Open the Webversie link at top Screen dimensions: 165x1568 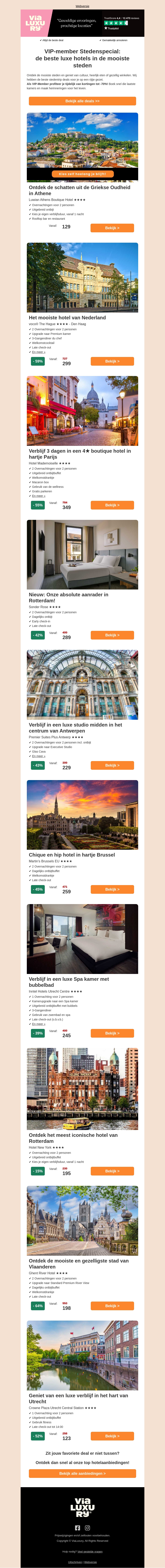(x=82, y=6)
